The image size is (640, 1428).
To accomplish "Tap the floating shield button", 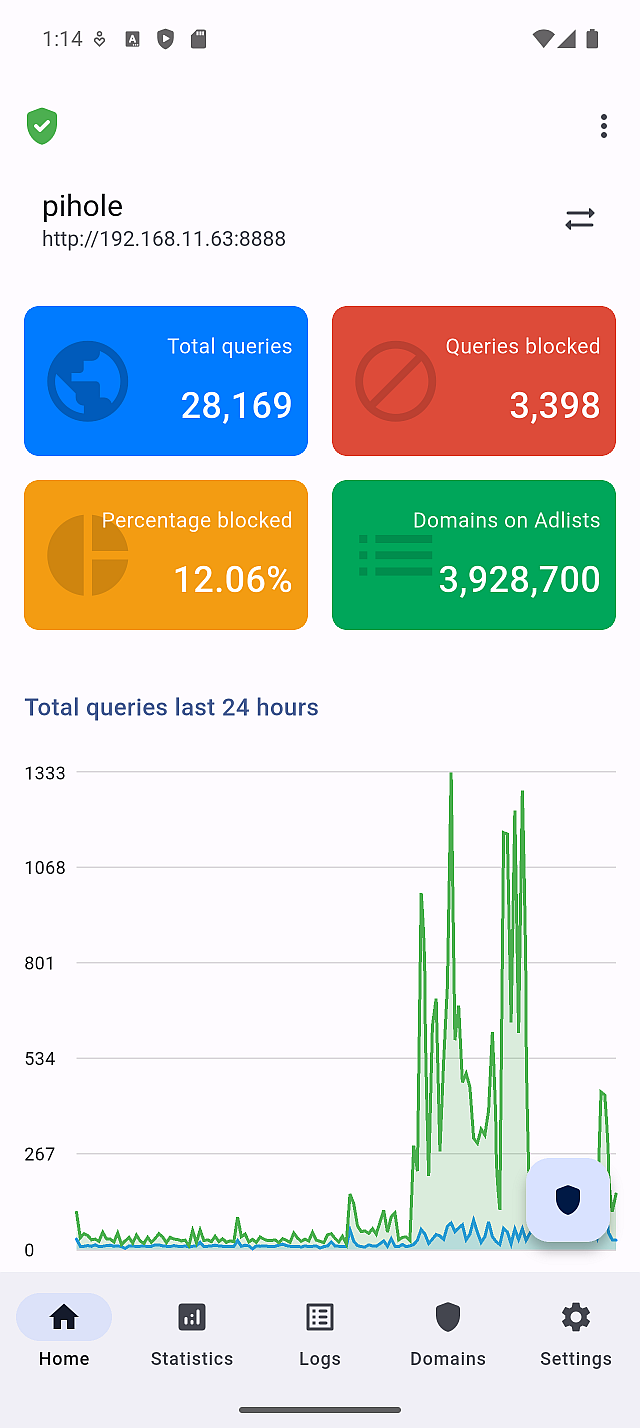I will (x=568, y=1199).
